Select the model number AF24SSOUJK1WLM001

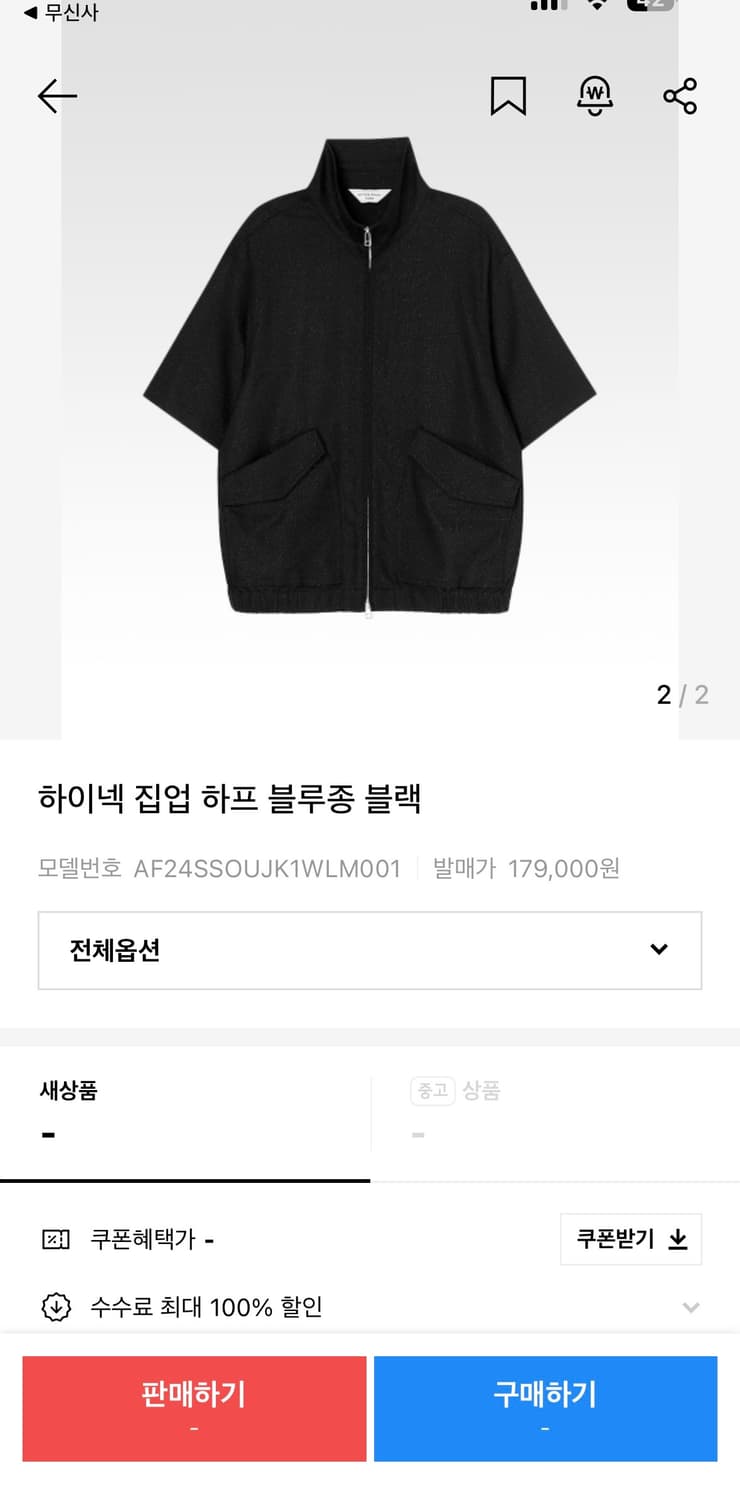270,868
